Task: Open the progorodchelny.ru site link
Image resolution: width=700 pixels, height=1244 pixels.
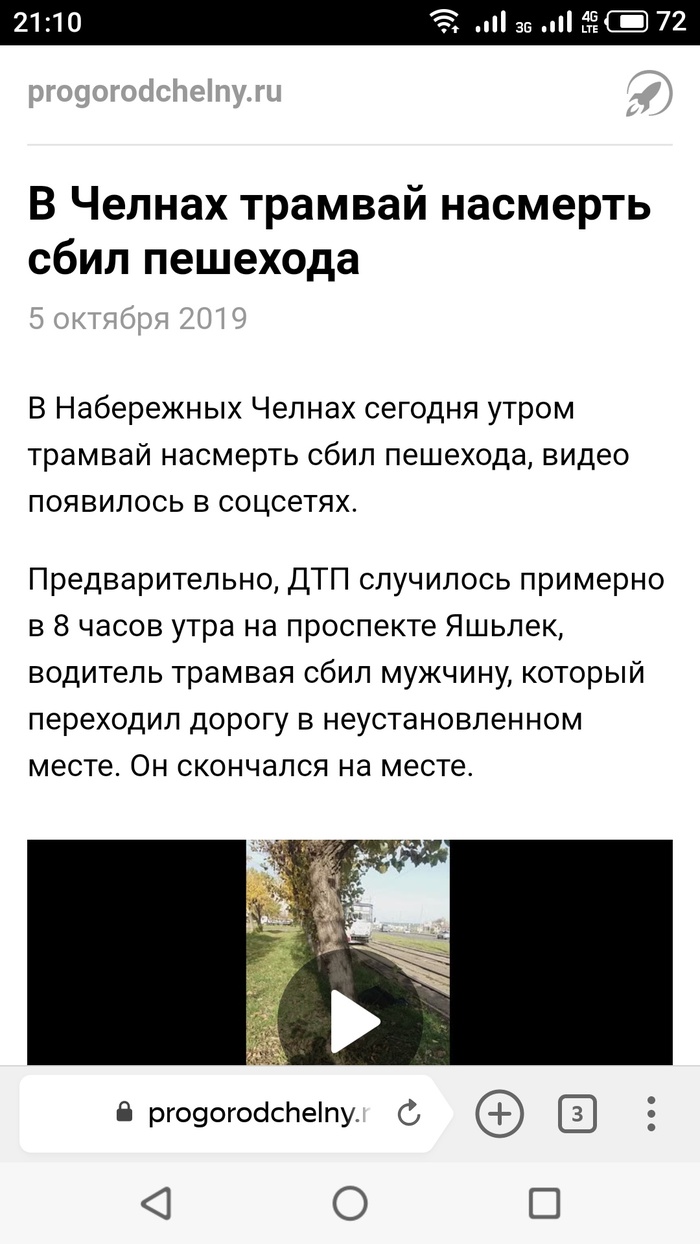Action: [x=155, y=92]
